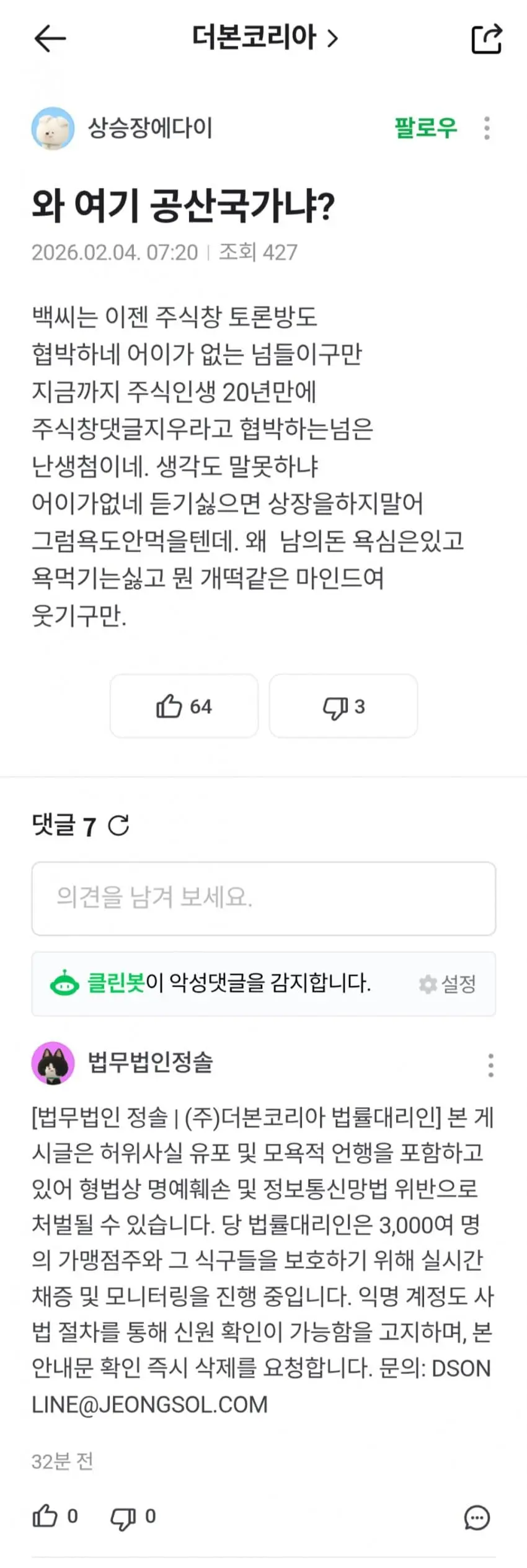Open the 더본코리아 stock page
527x1568 pixels.
click(x=264, y=38)
